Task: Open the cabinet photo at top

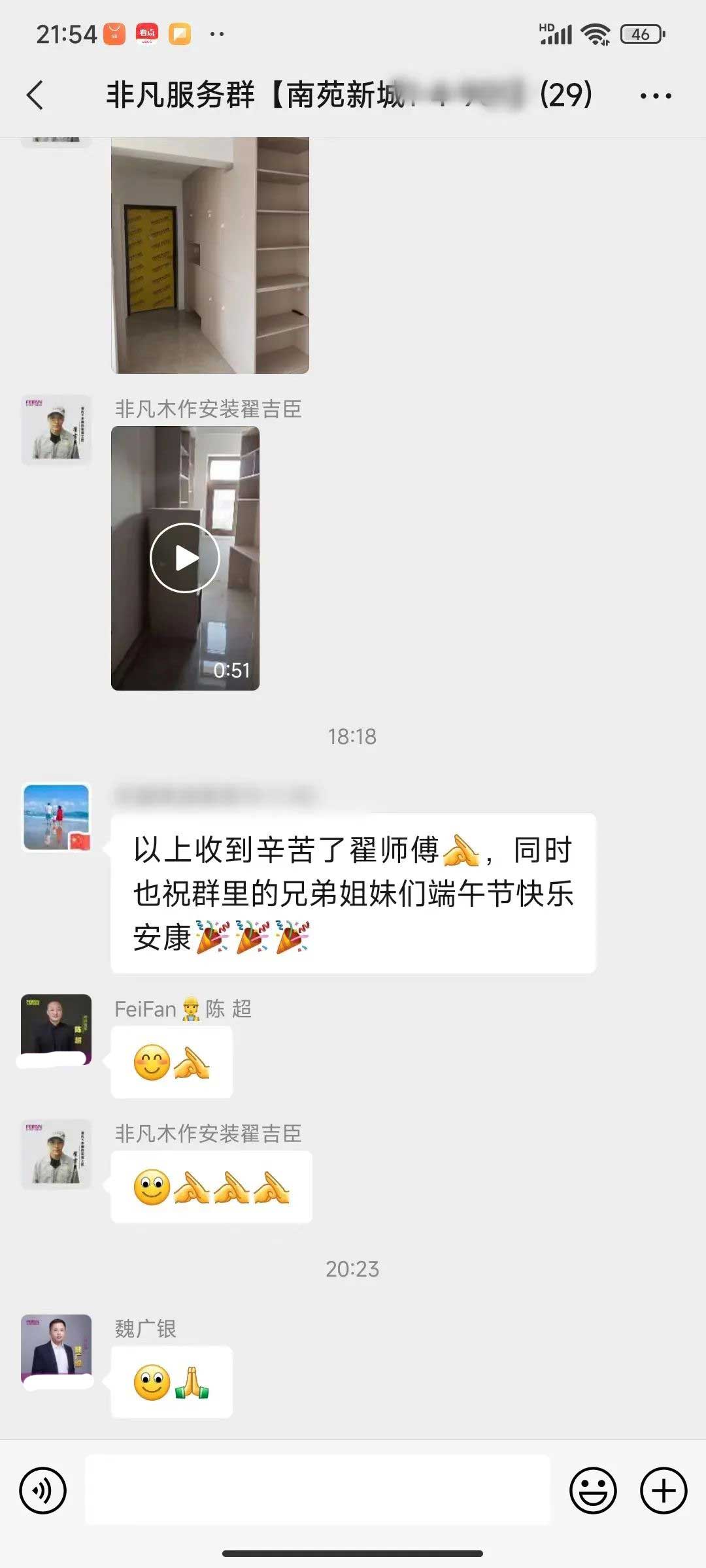Action: pos(210,255)
